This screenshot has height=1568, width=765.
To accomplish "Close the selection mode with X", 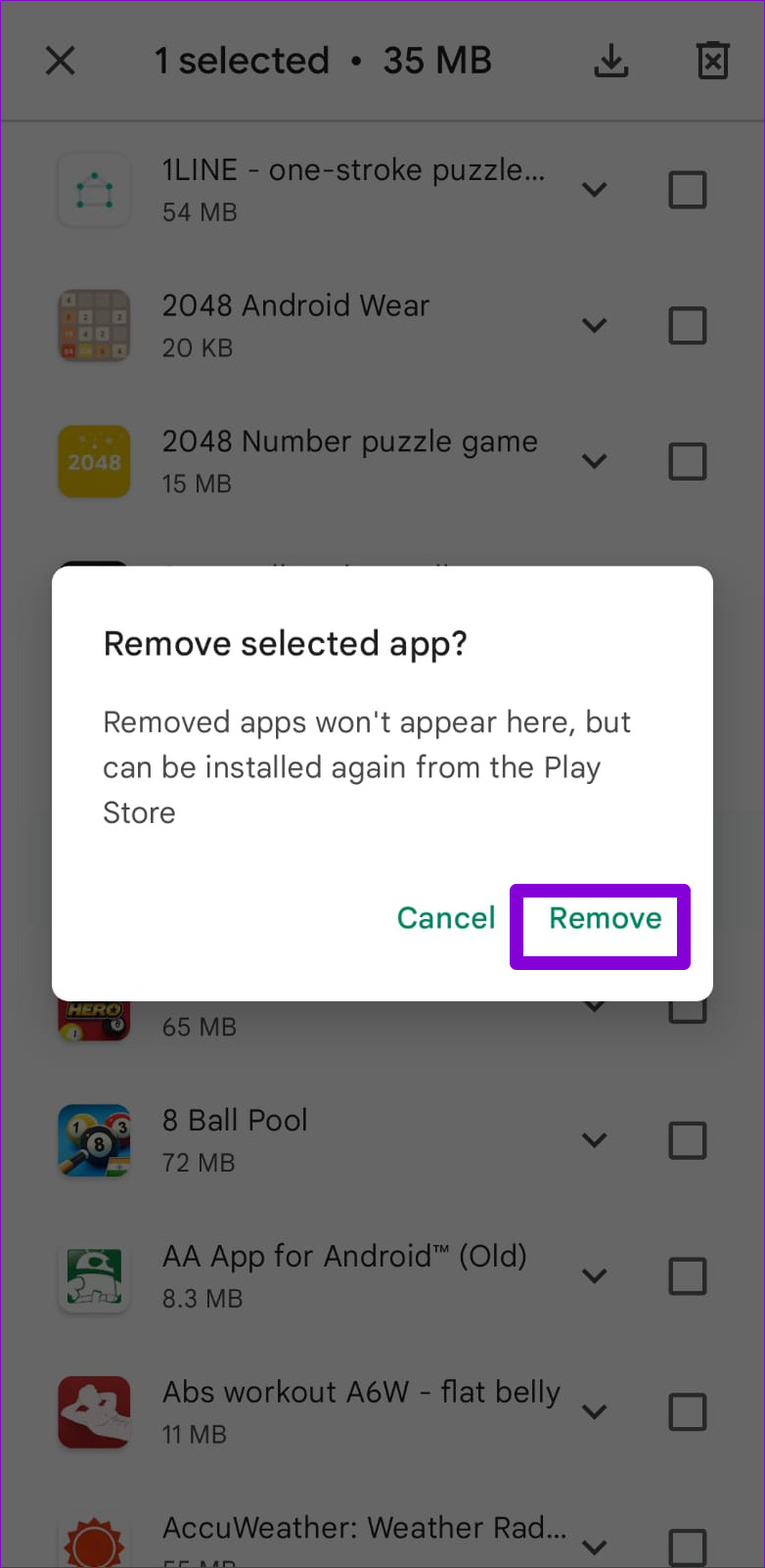I will coord(61,61).
